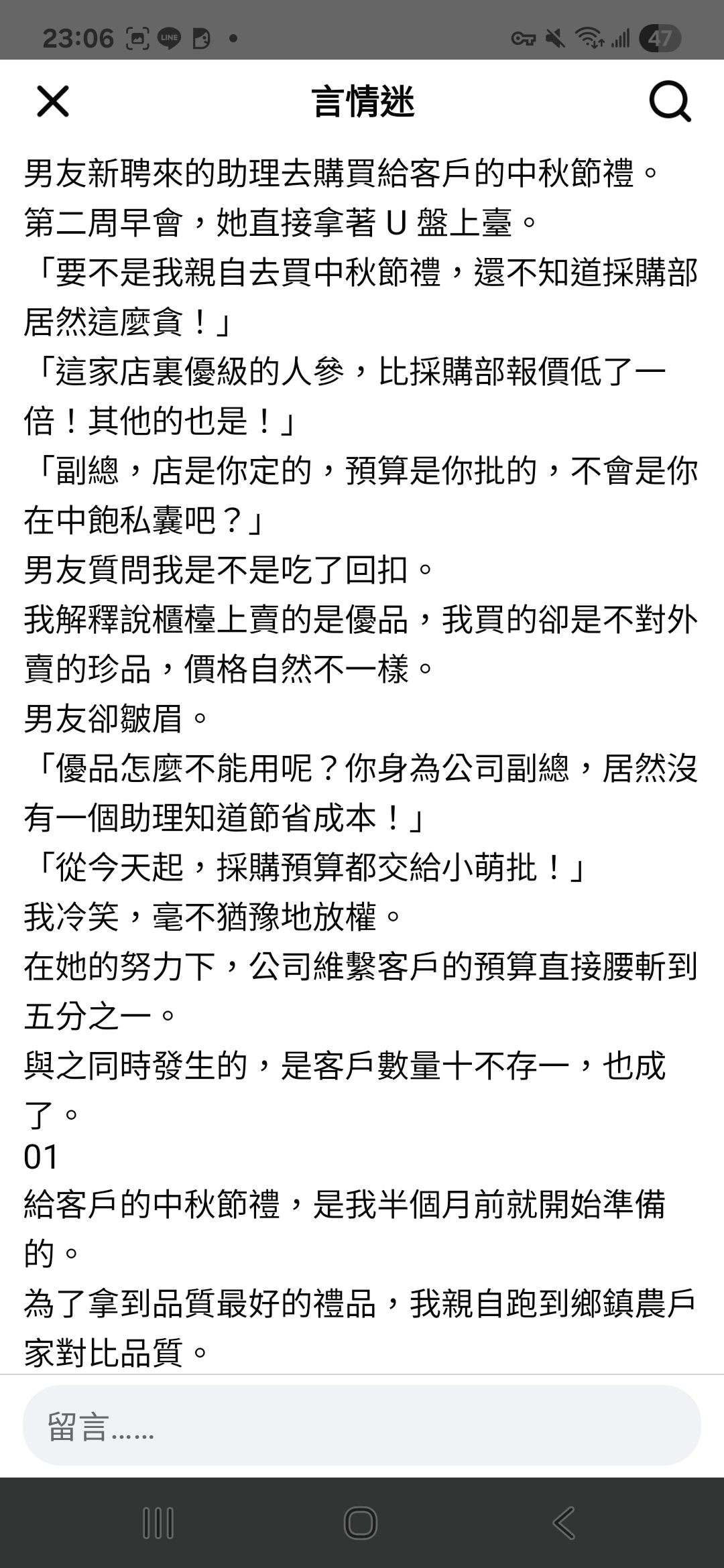Go back using the system back button
The width and height of the screenshot is (724, 1568).
564,1523
